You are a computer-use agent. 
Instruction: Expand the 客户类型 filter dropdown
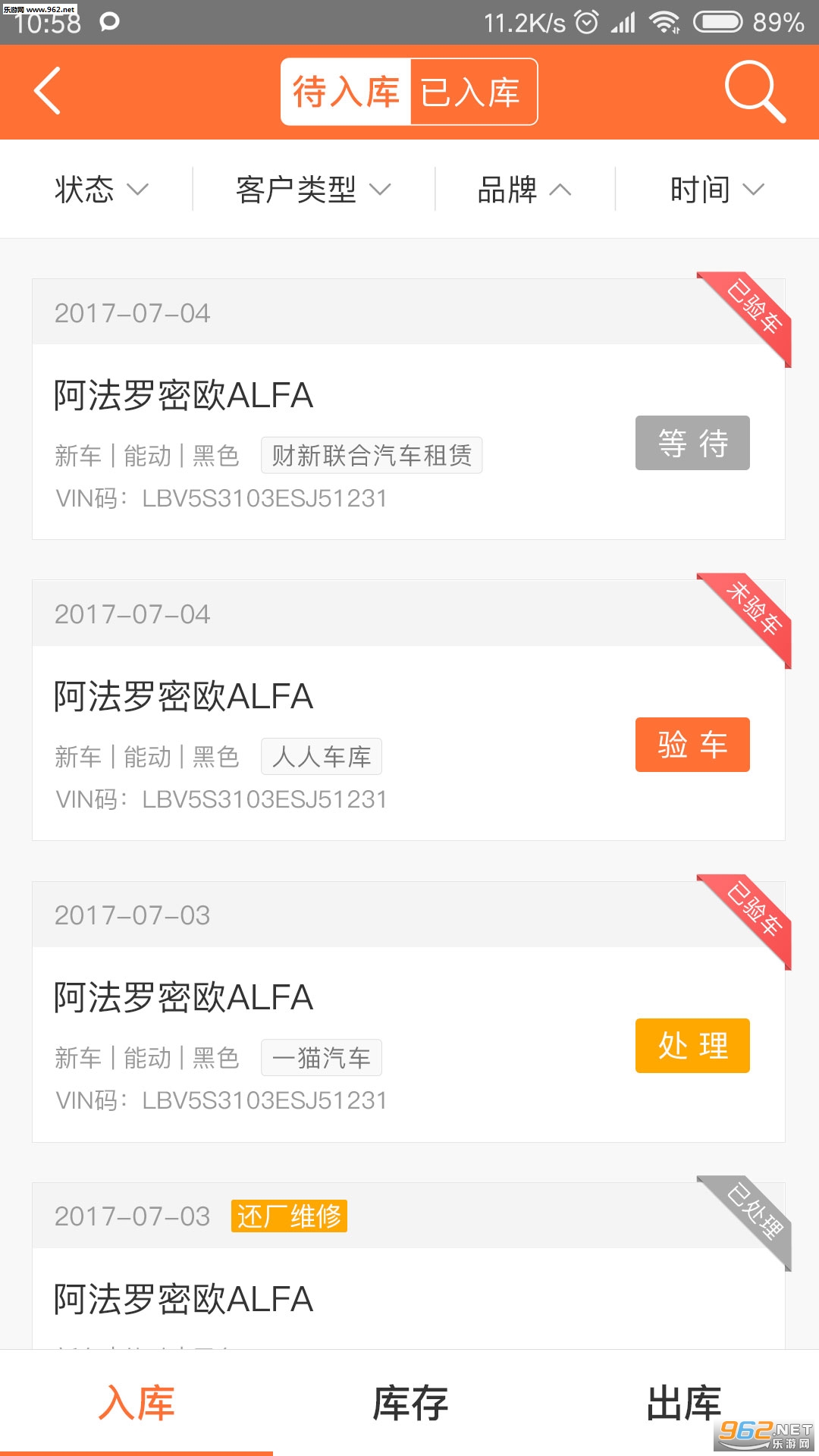coord(313,189)
